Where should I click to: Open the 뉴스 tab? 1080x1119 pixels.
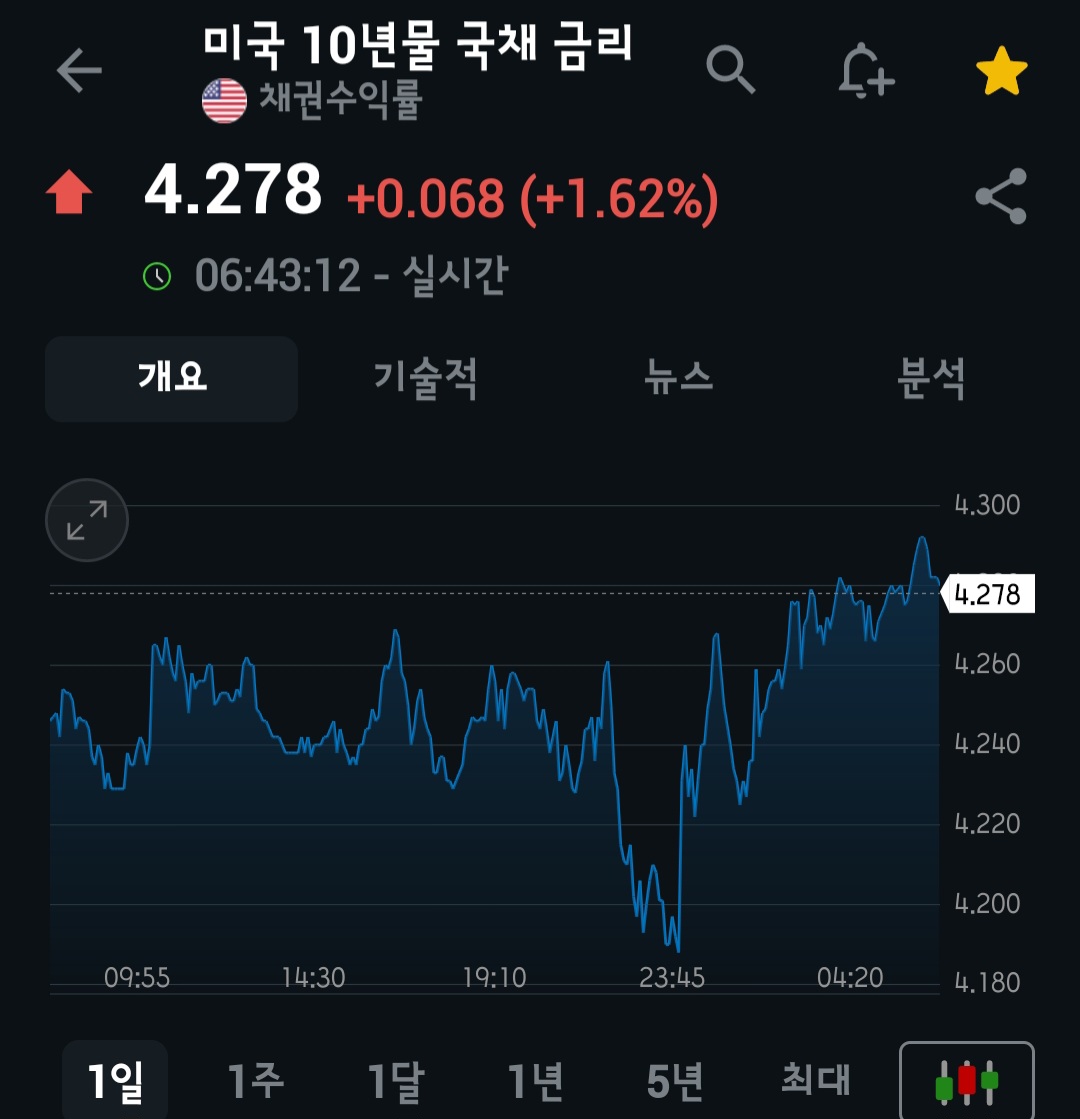pyautogui.click(x=678, y=378)
